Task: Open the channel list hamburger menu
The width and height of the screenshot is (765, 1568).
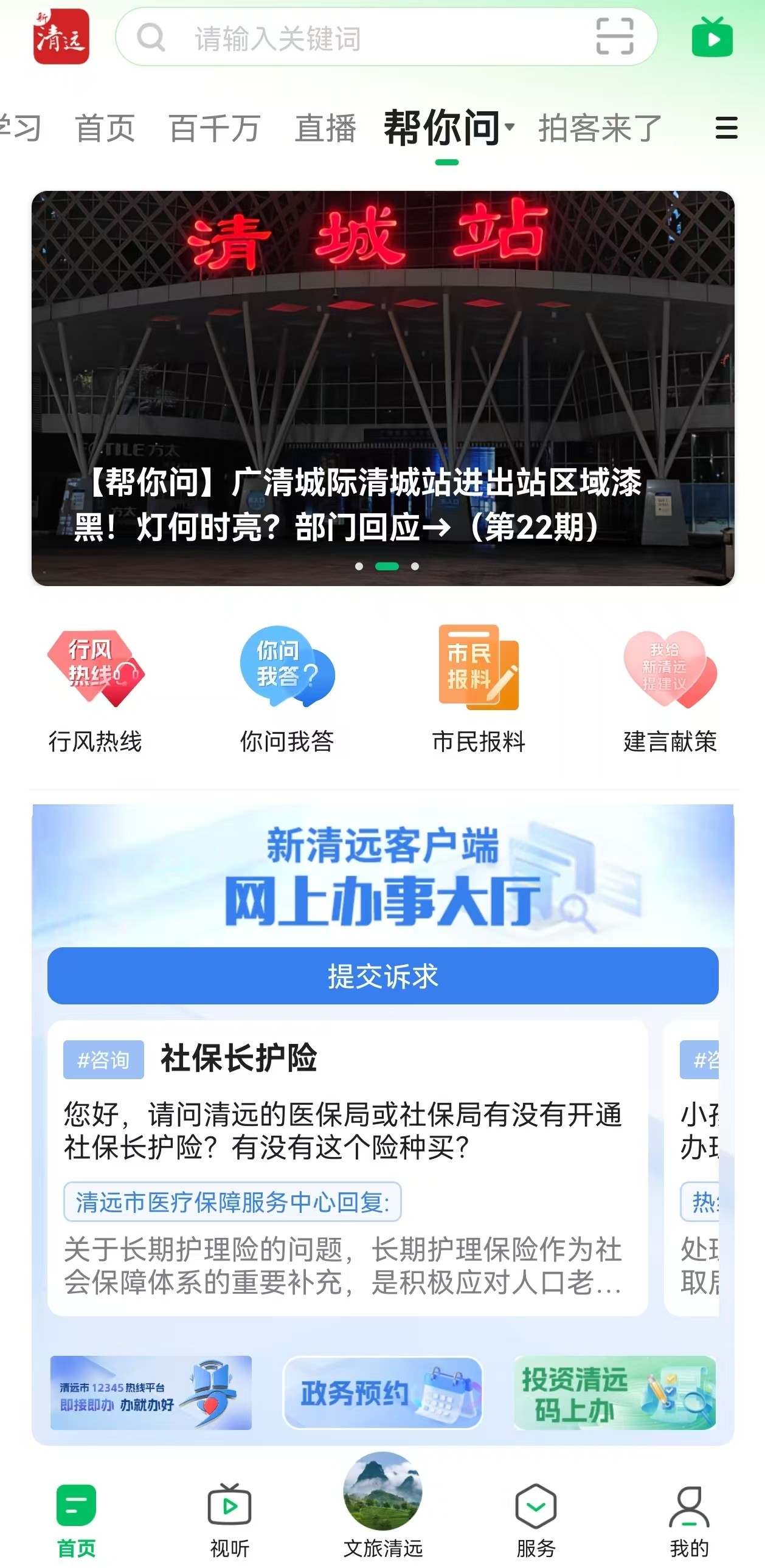Action: coord(727,128)
